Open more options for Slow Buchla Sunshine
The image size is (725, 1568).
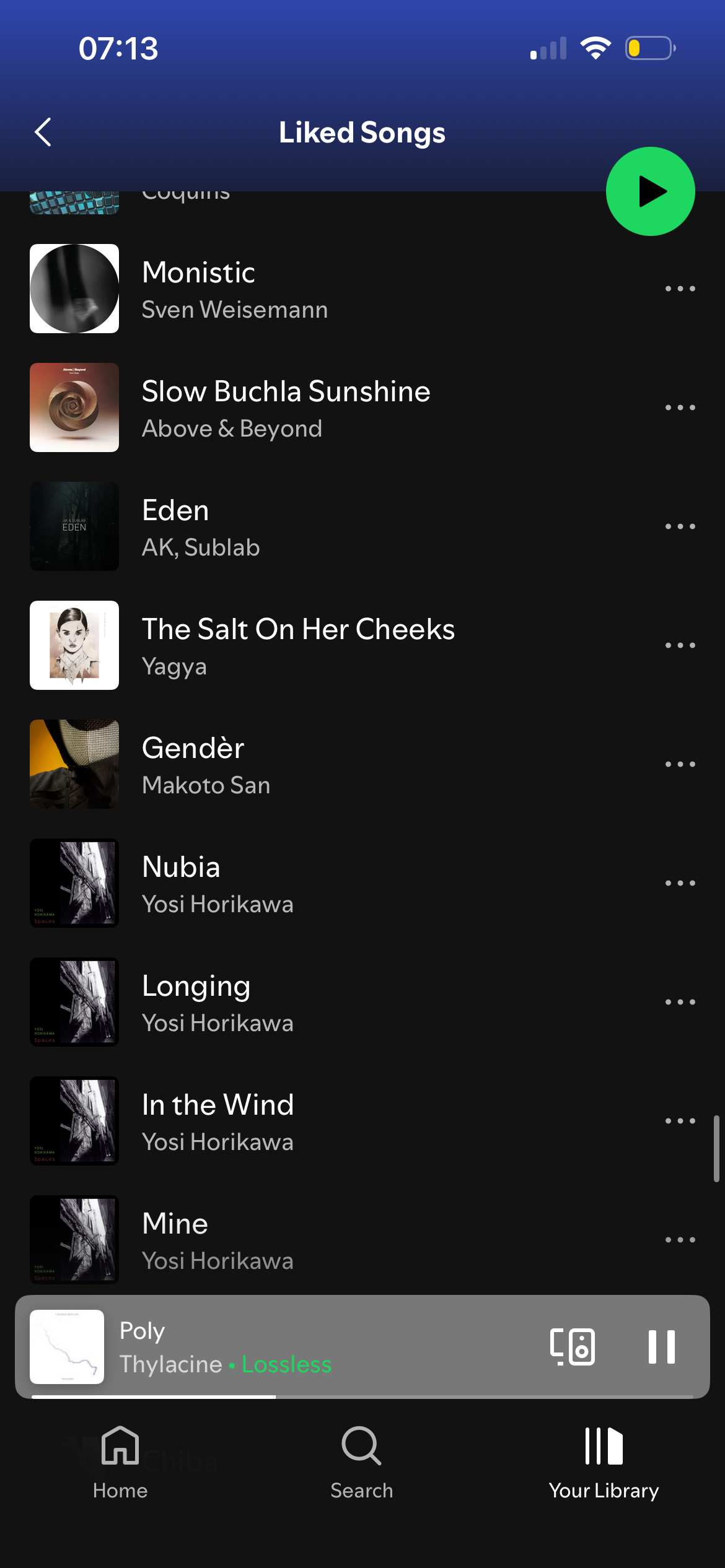click(680, 407)
